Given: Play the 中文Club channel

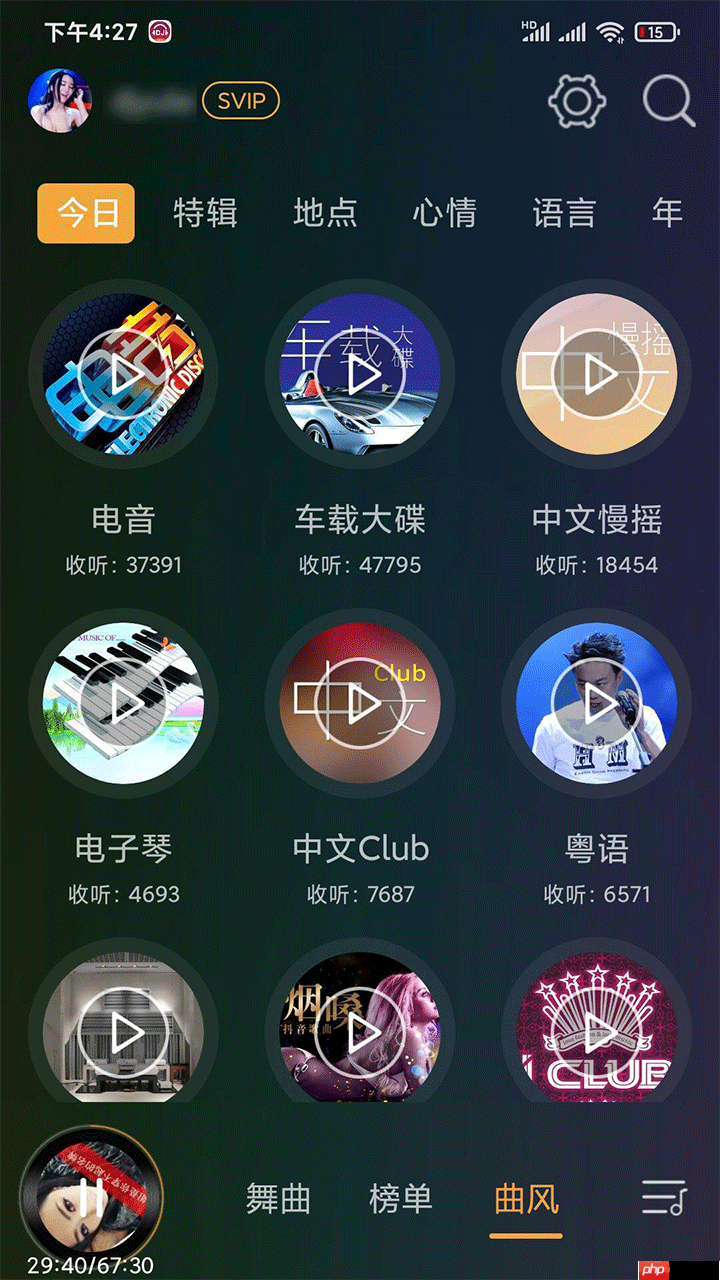Looking at the screenshot, I should tap(360, 703).
